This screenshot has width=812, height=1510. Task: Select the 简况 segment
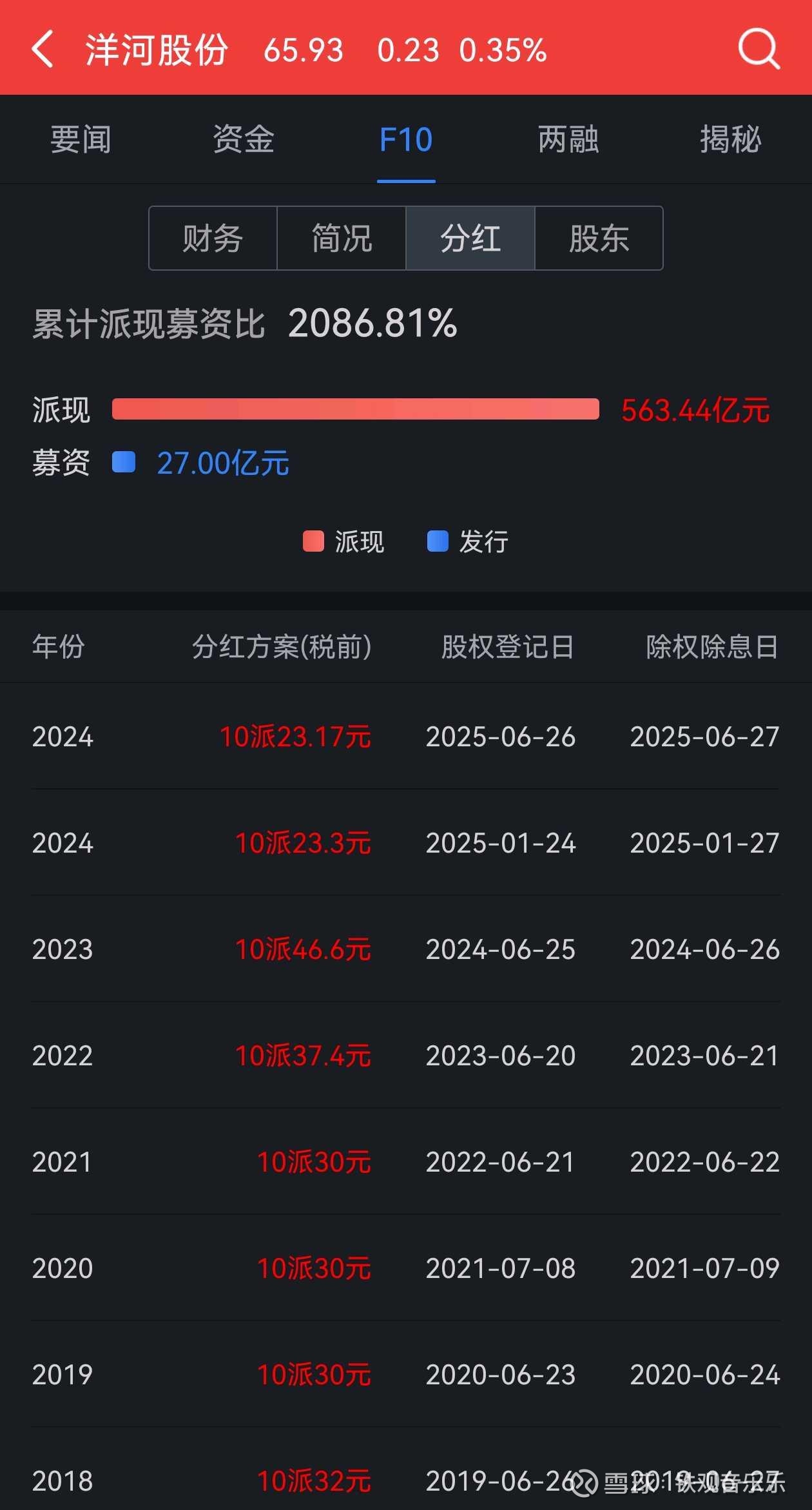342,238
